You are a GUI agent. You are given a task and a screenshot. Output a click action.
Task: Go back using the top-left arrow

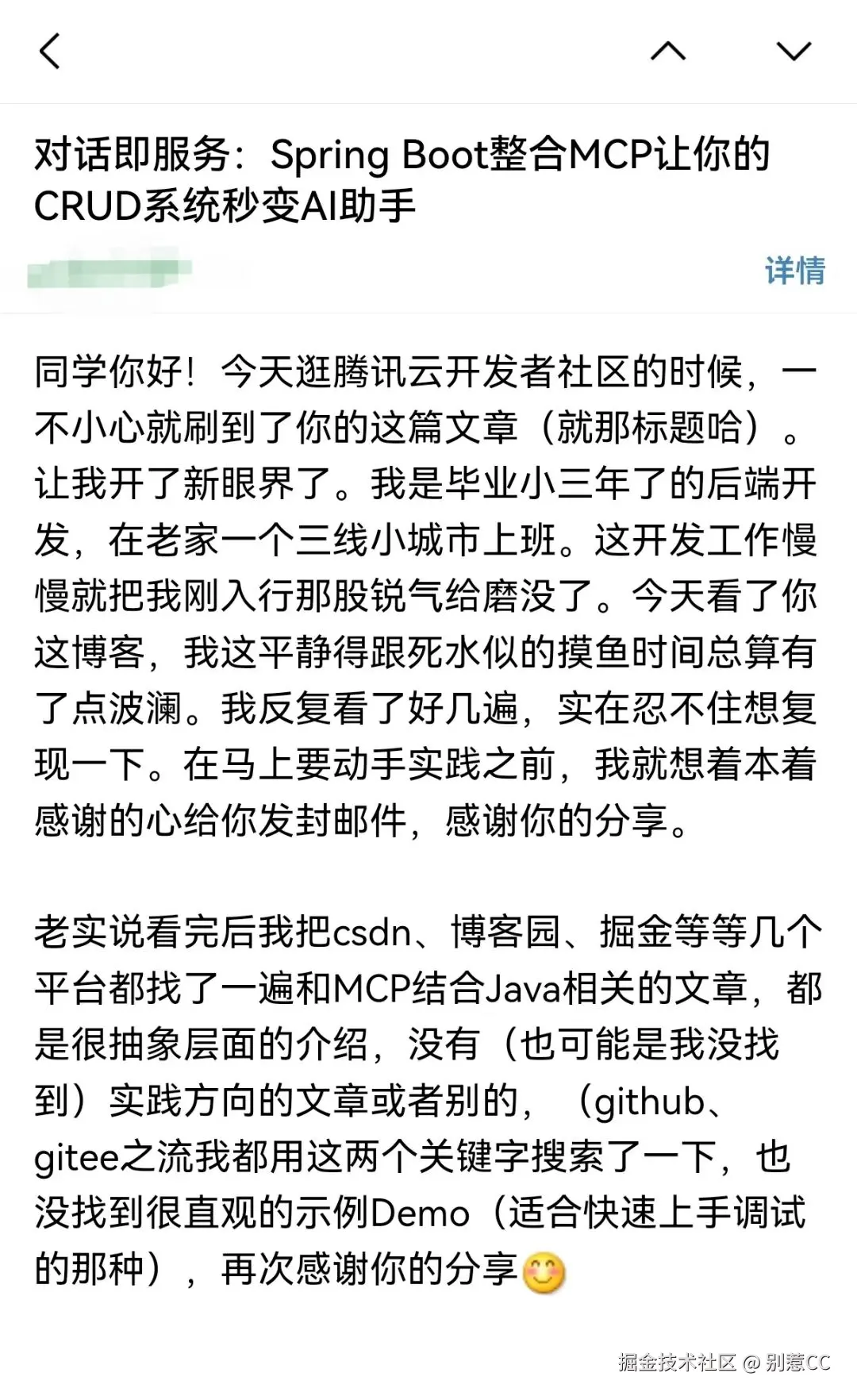tap(50, 52)
